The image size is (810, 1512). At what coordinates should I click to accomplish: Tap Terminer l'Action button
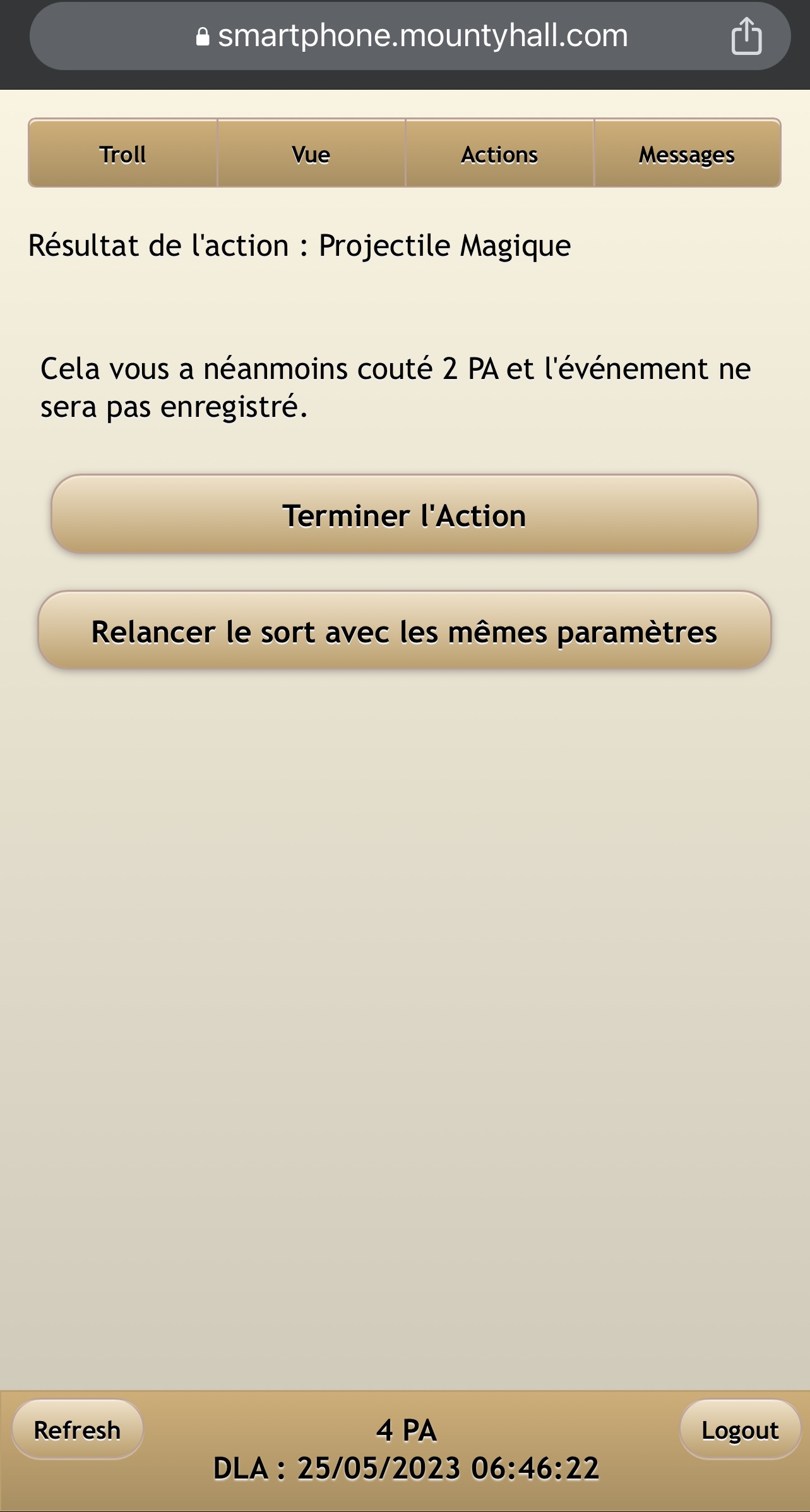pyautogui.click(x=404, y=515)
